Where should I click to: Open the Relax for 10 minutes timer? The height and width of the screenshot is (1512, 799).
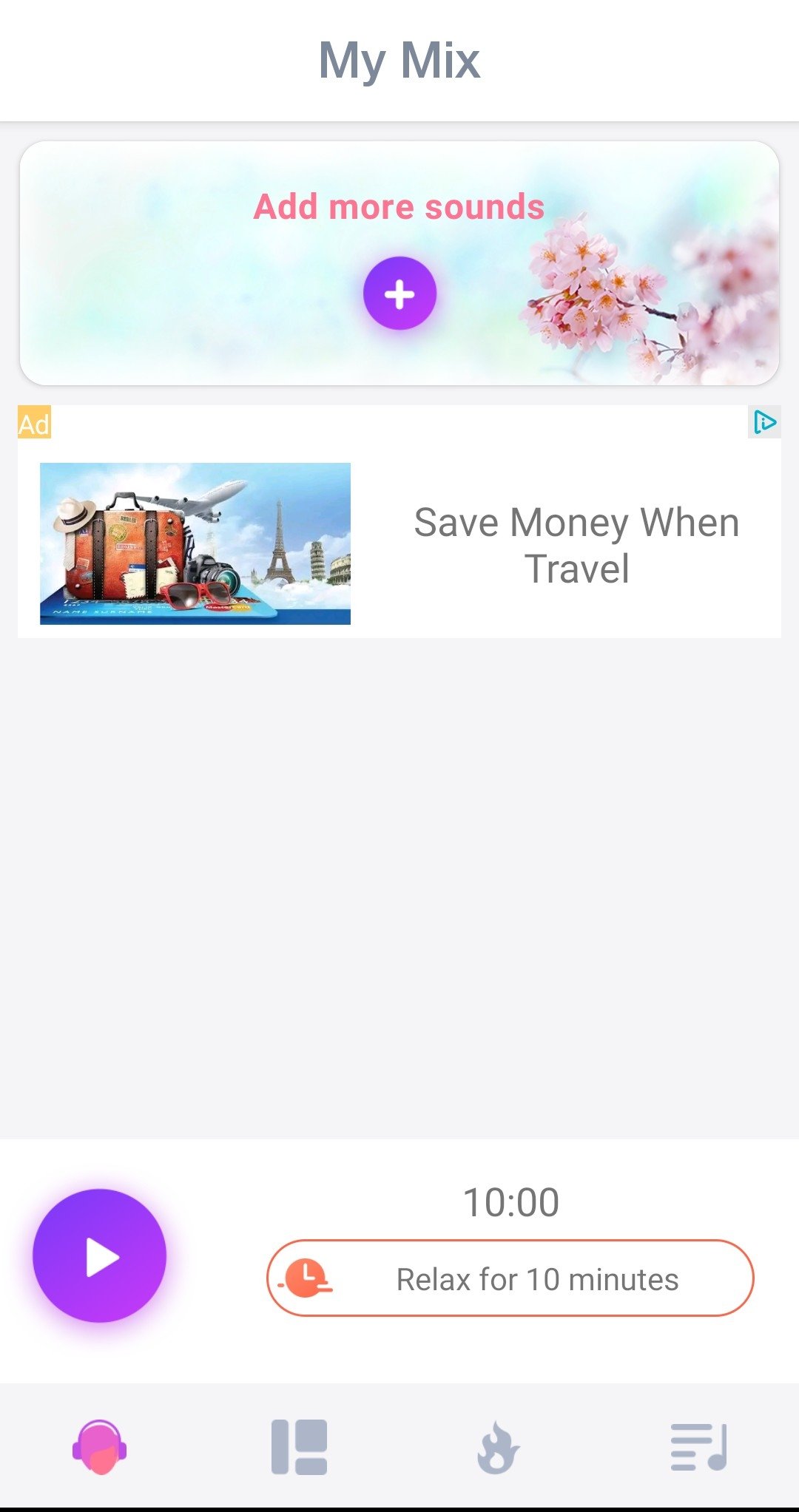510,1278
